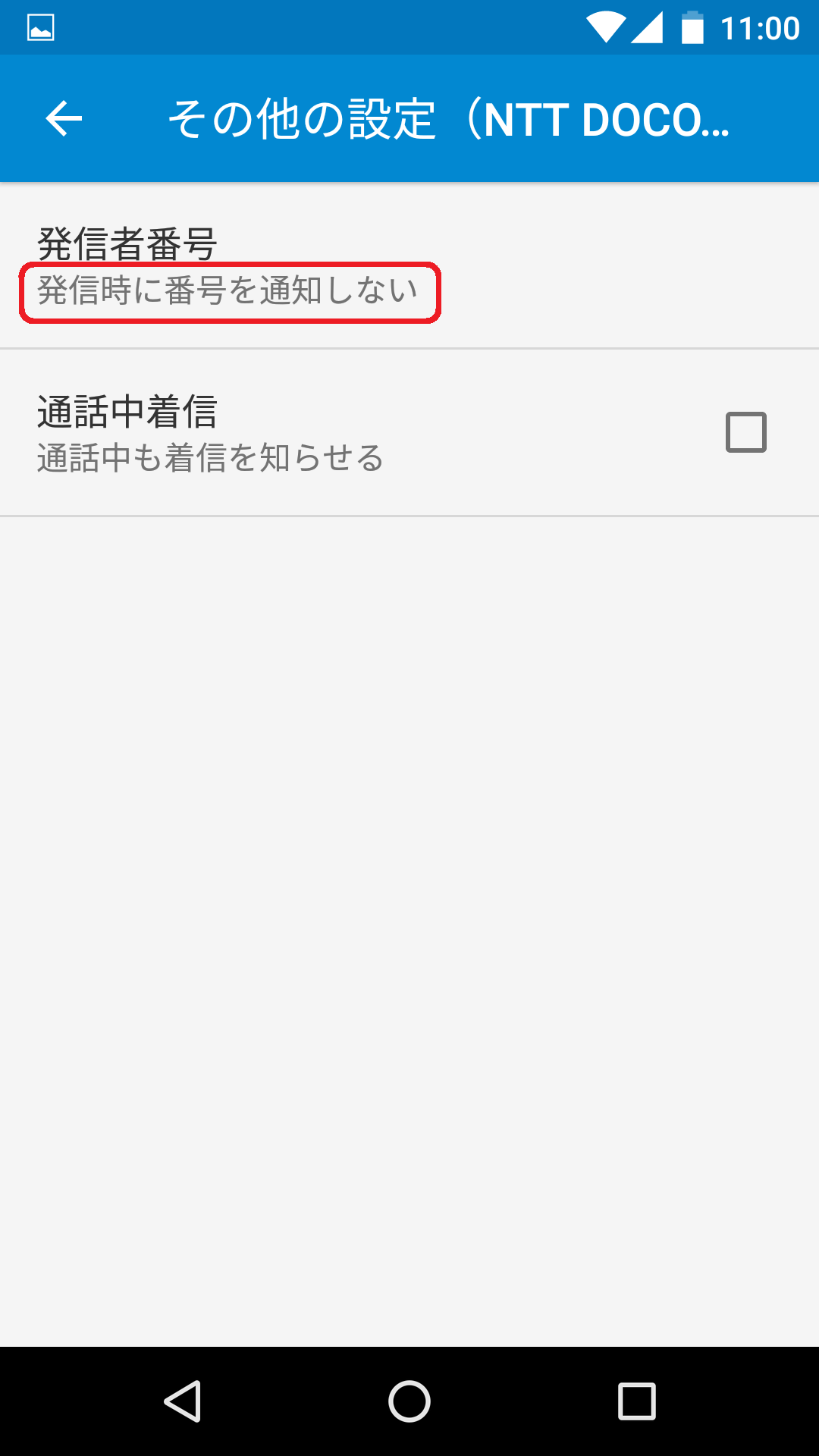
Task: Go back from その他の設定 screen
Action: [x=64, y=119]
